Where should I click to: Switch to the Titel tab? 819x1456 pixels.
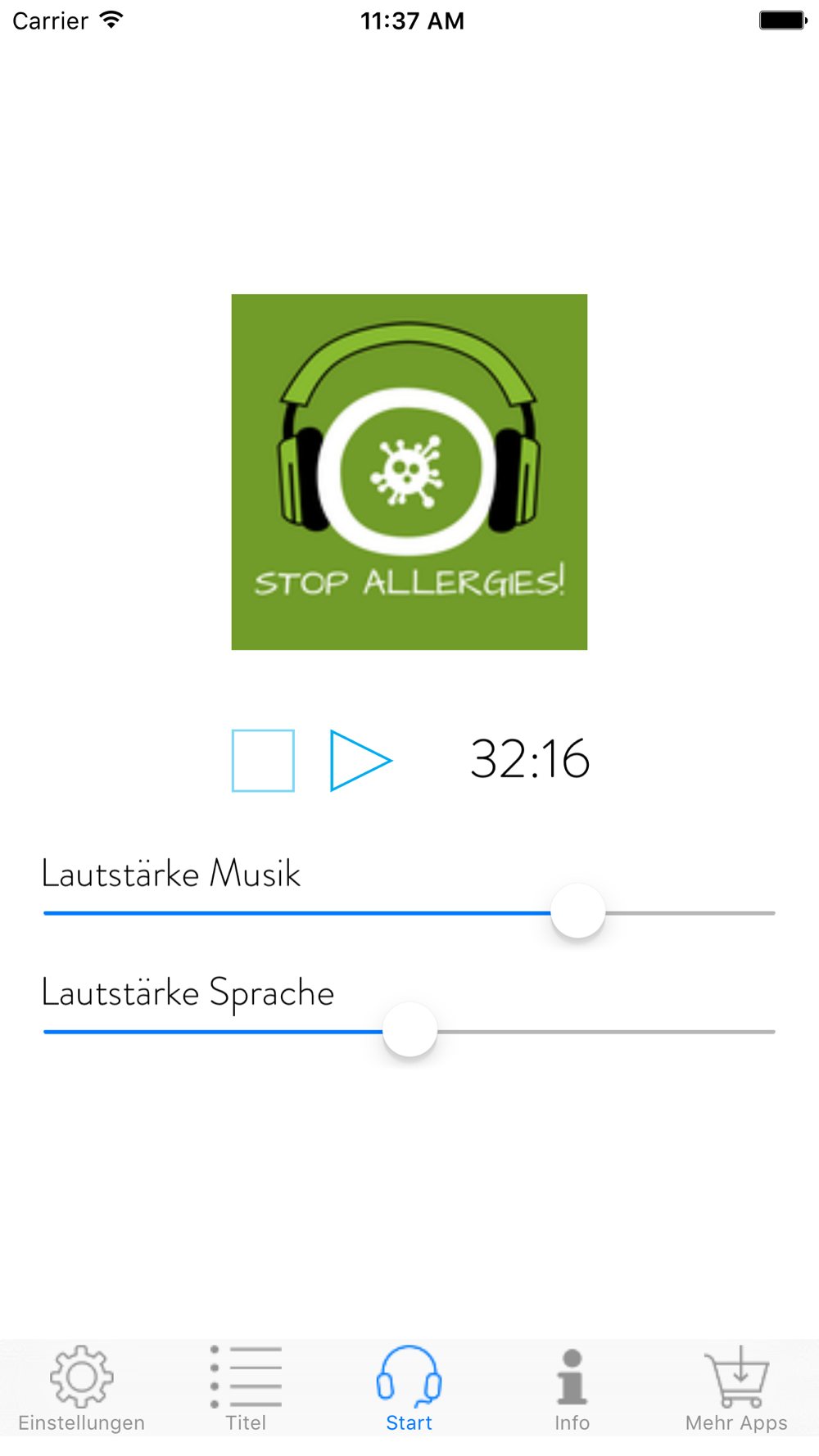[246, 1389]
